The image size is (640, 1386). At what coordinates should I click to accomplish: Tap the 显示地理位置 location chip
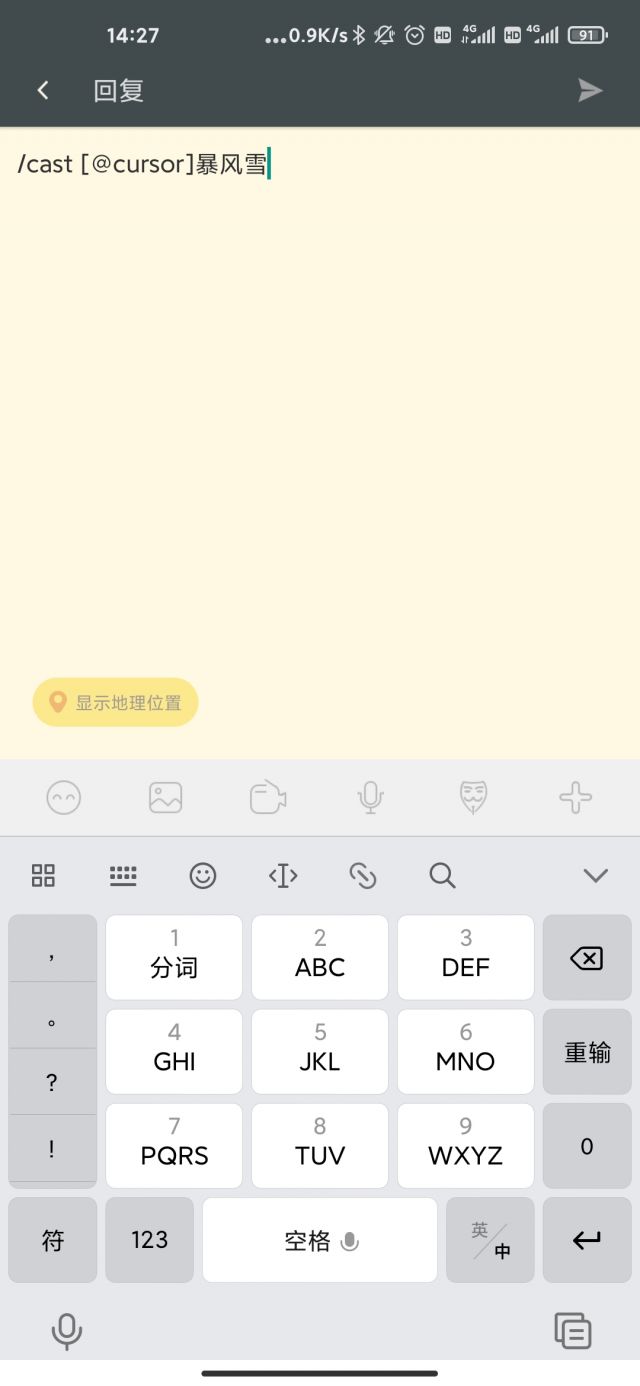116,702
